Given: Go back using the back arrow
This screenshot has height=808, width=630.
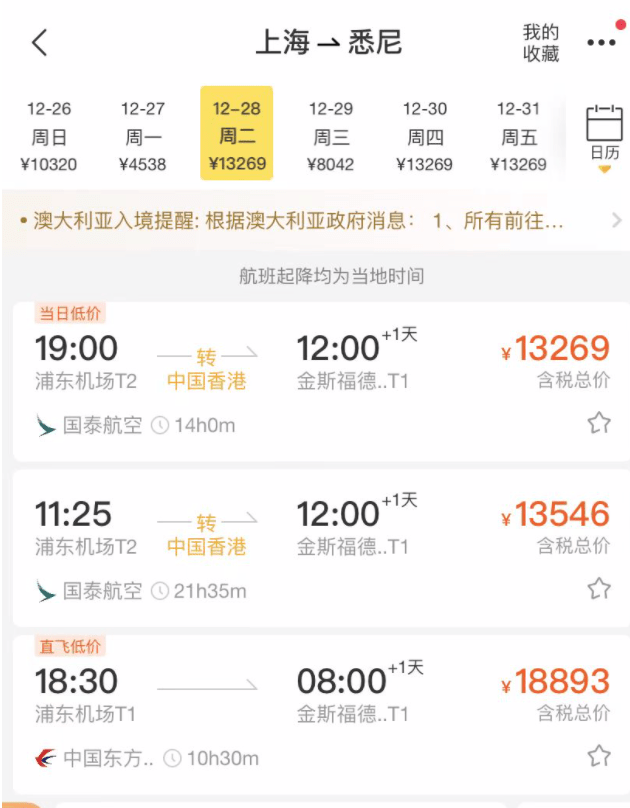Looking at the screenshot, I should 40,43.
